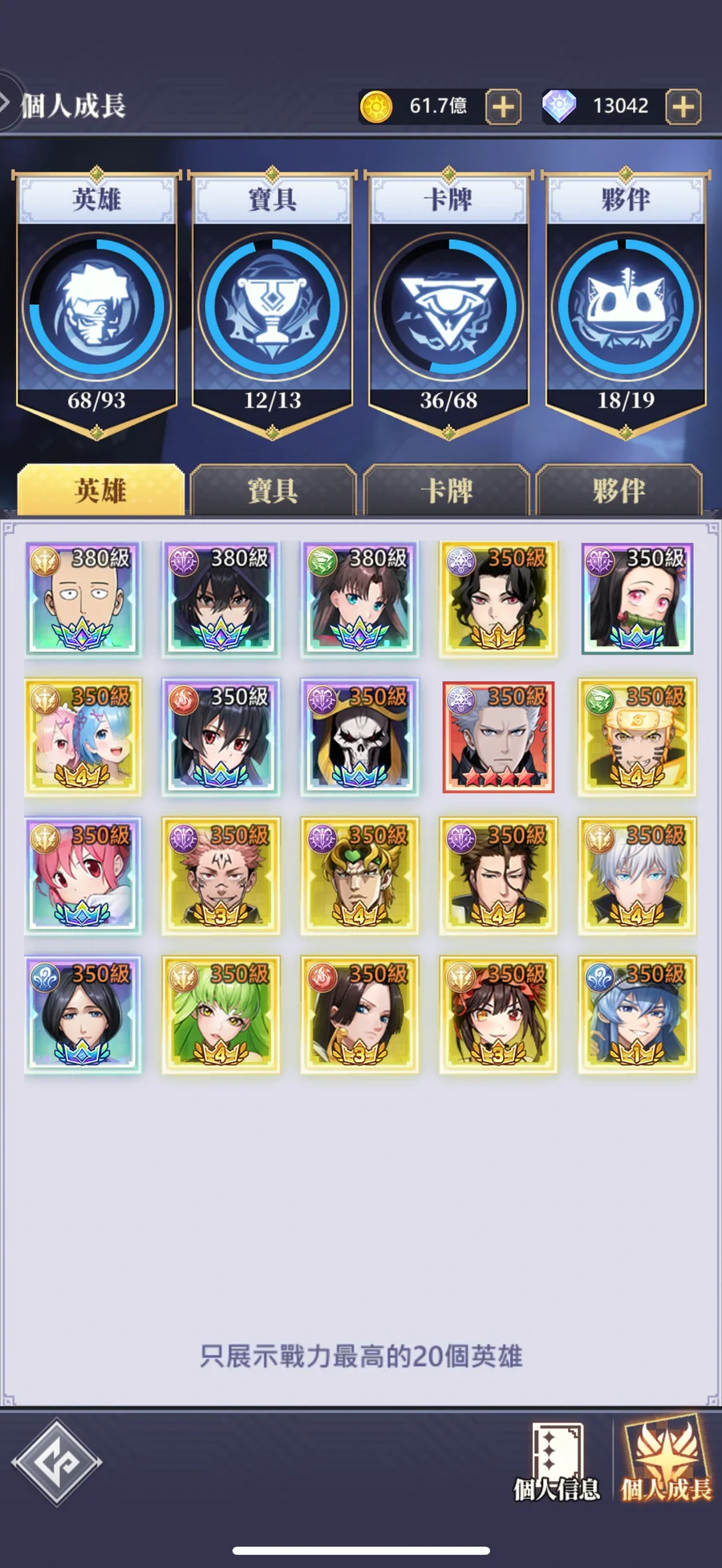Open the twin pink and blue haired hero card
Image resolution: width=722 pixels, height=1568 pixels.
(83, 737)
